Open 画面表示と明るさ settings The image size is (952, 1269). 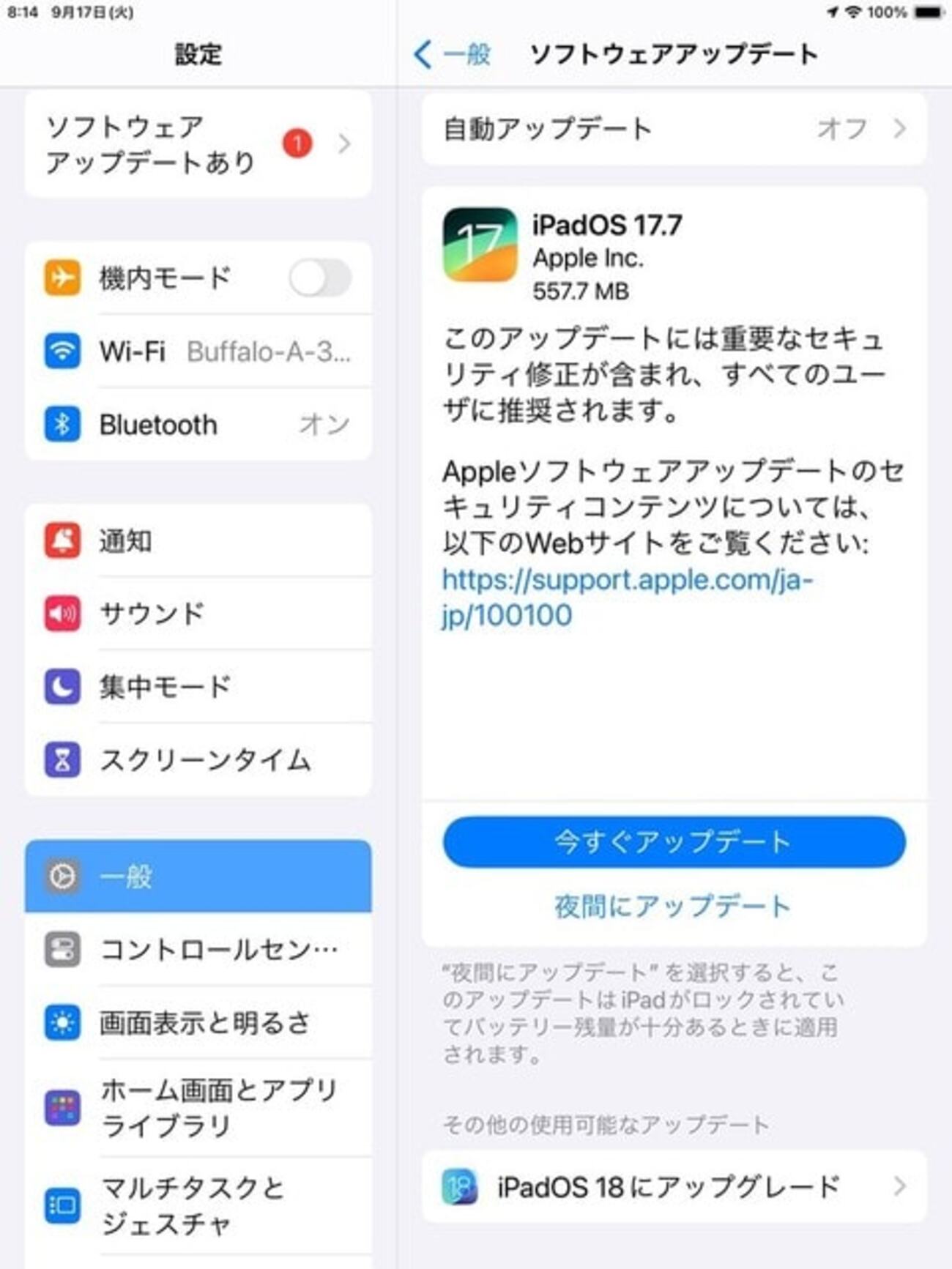click(198, 1023)
